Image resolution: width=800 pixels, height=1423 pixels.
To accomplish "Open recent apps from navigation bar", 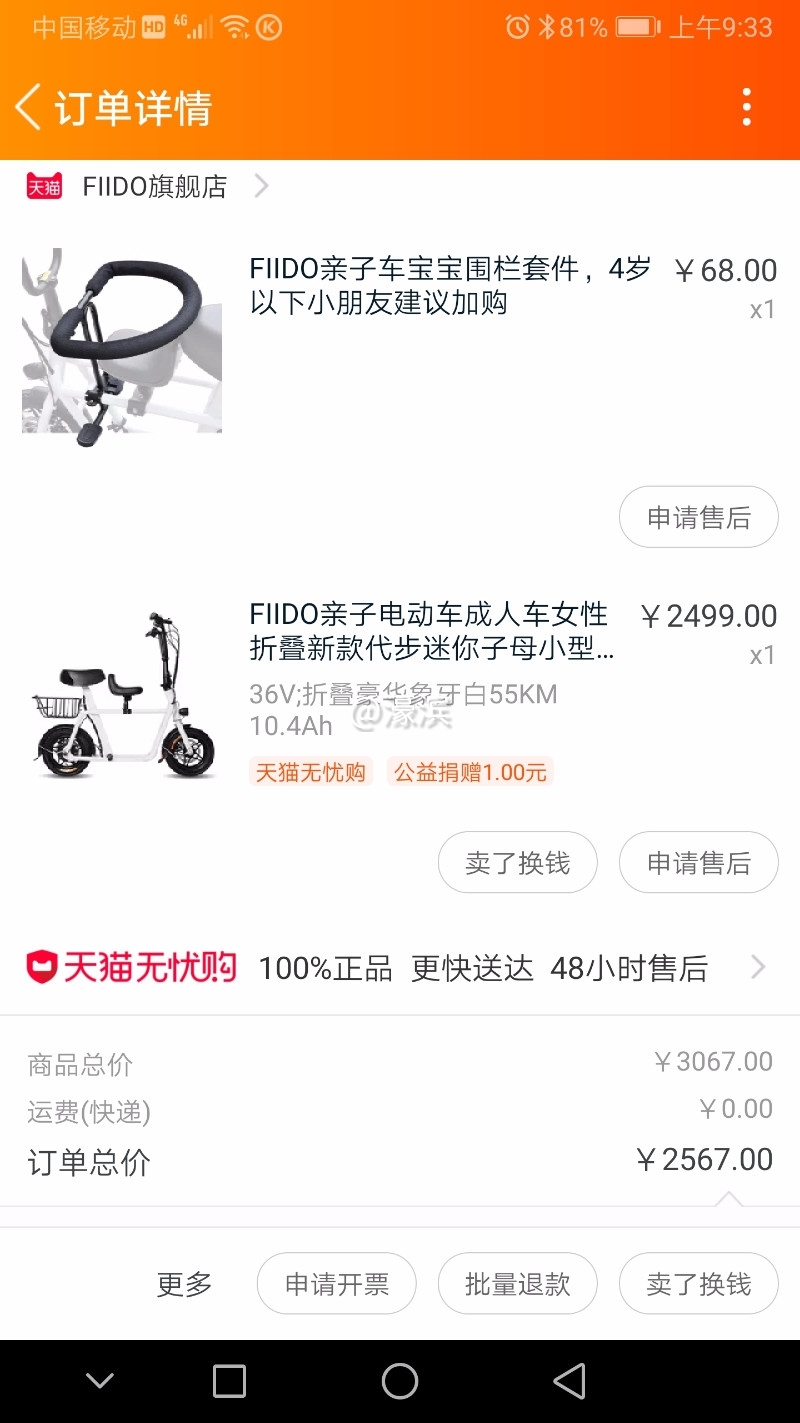I will (x=229, y=1381).
